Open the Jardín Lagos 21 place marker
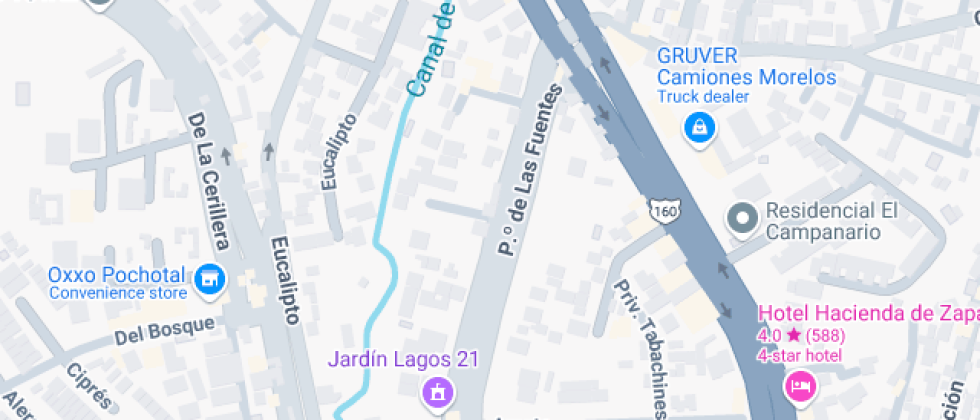 click(437, 391)
